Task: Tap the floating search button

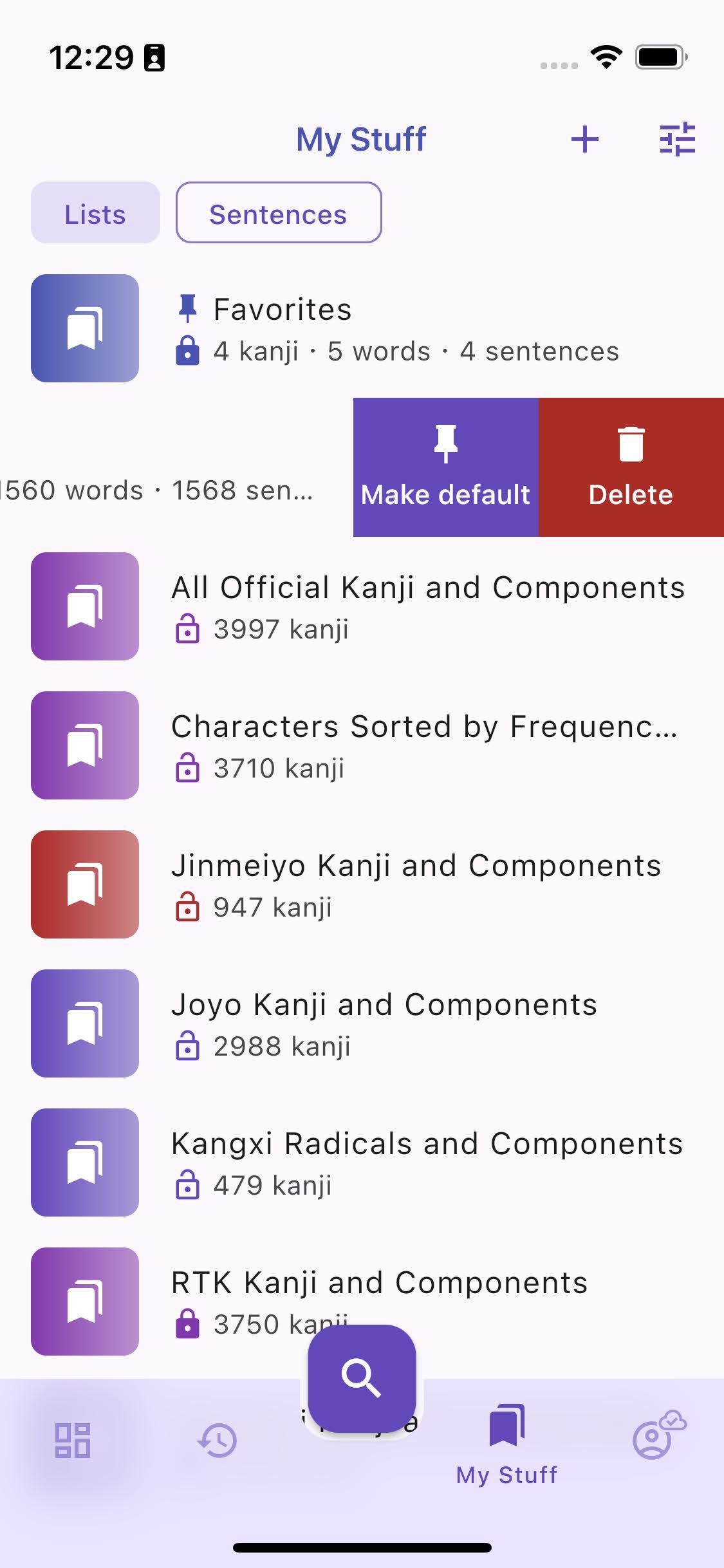Action: coord(362,1379)
